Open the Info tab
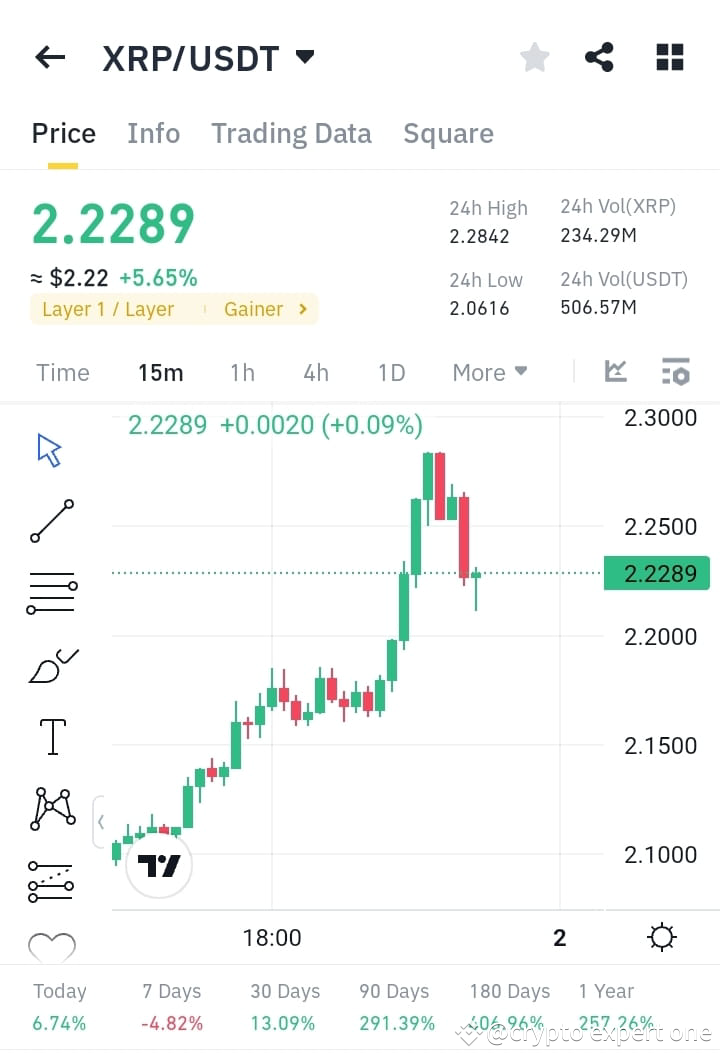The image size is (720, 1055). pos(153,133)
